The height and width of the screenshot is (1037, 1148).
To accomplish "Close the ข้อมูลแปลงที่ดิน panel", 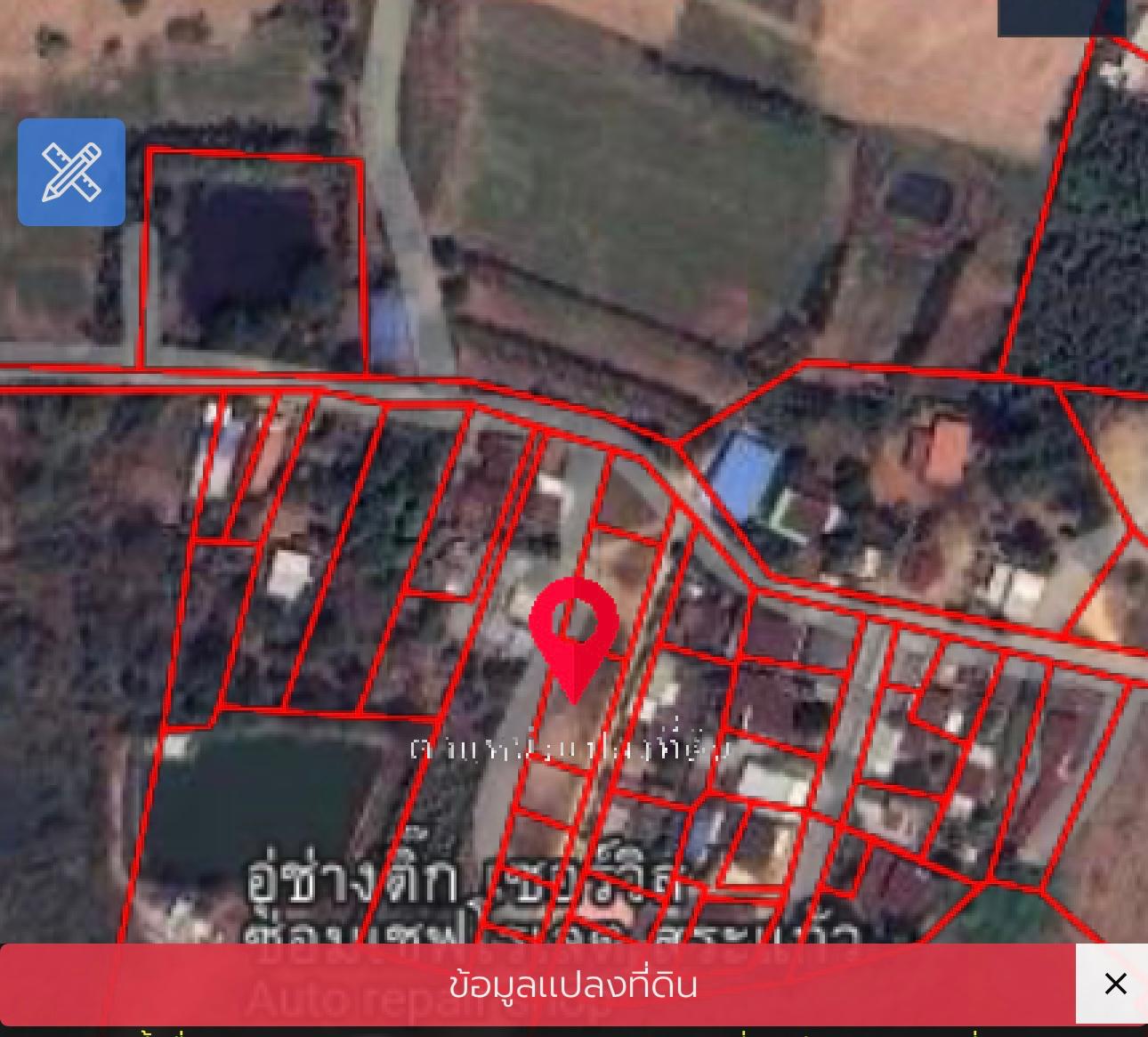I will point(1114,984).
